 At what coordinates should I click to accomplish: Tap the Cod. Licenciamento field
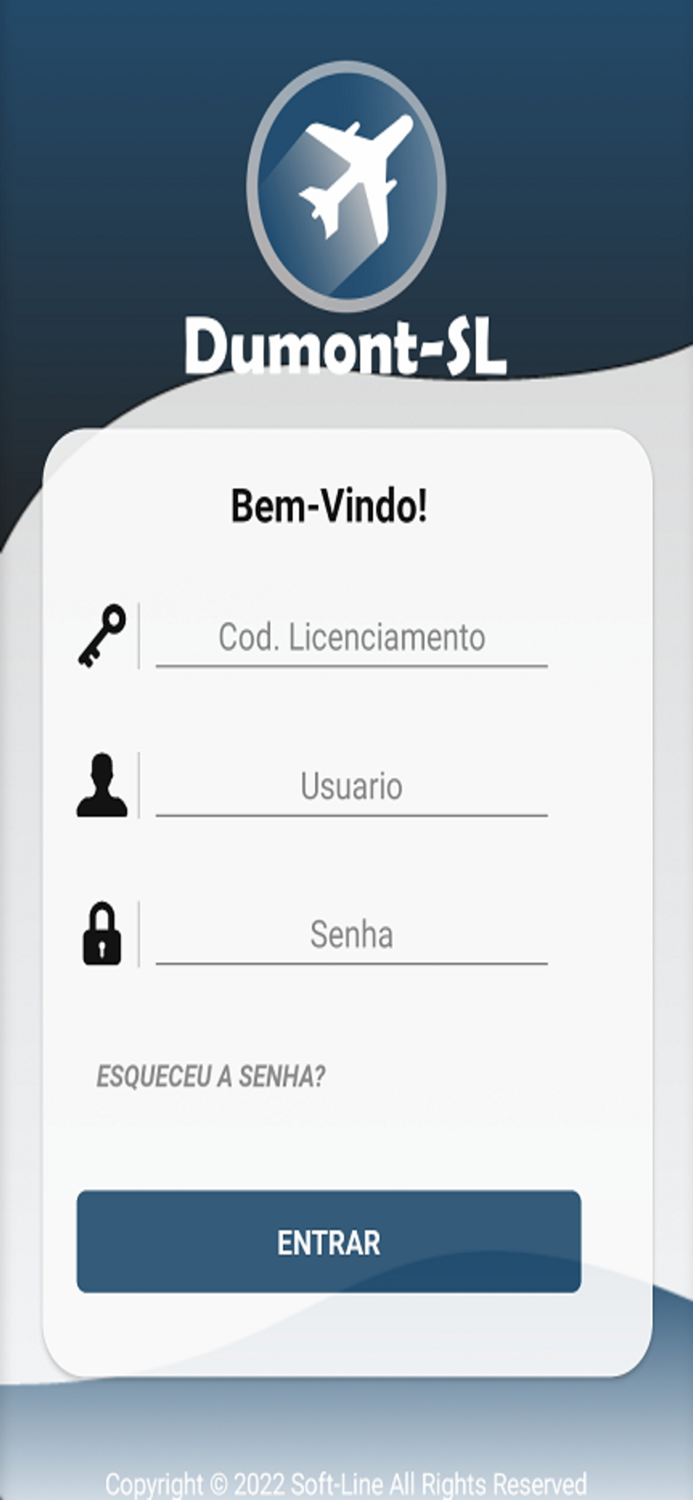351,638
